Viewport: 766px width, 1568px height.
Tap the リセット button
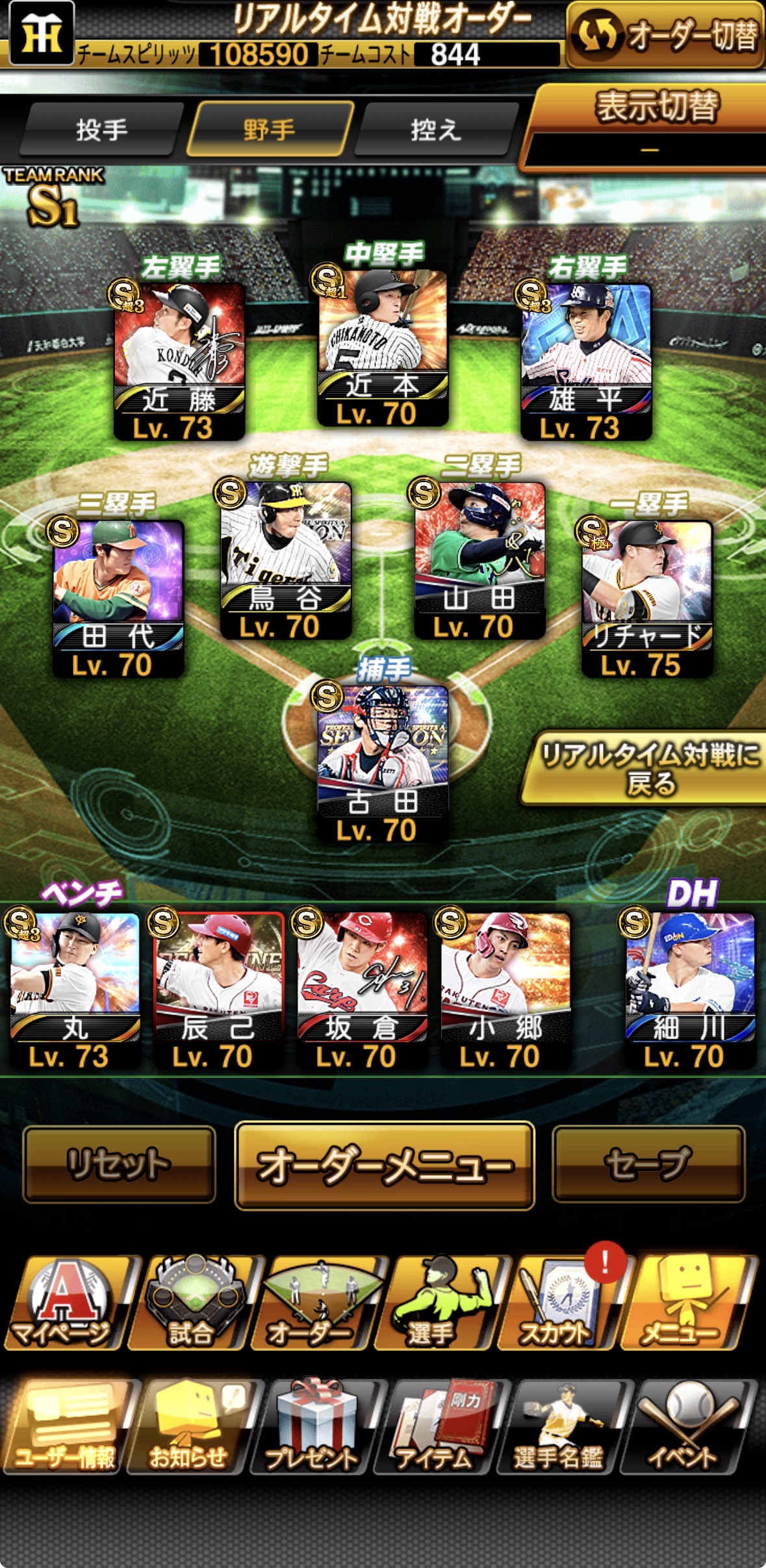(120, 1164)
